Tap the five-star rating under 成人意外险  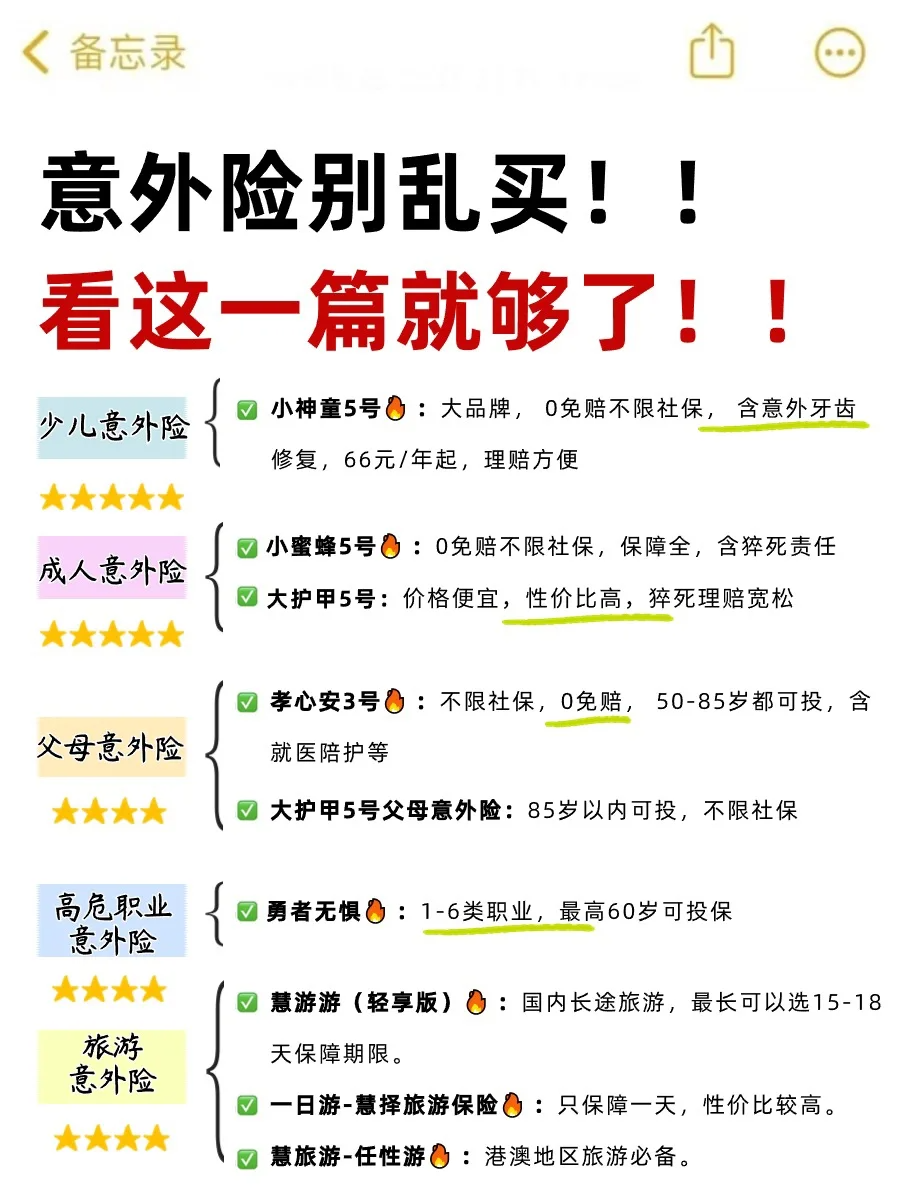click(110, 633)
